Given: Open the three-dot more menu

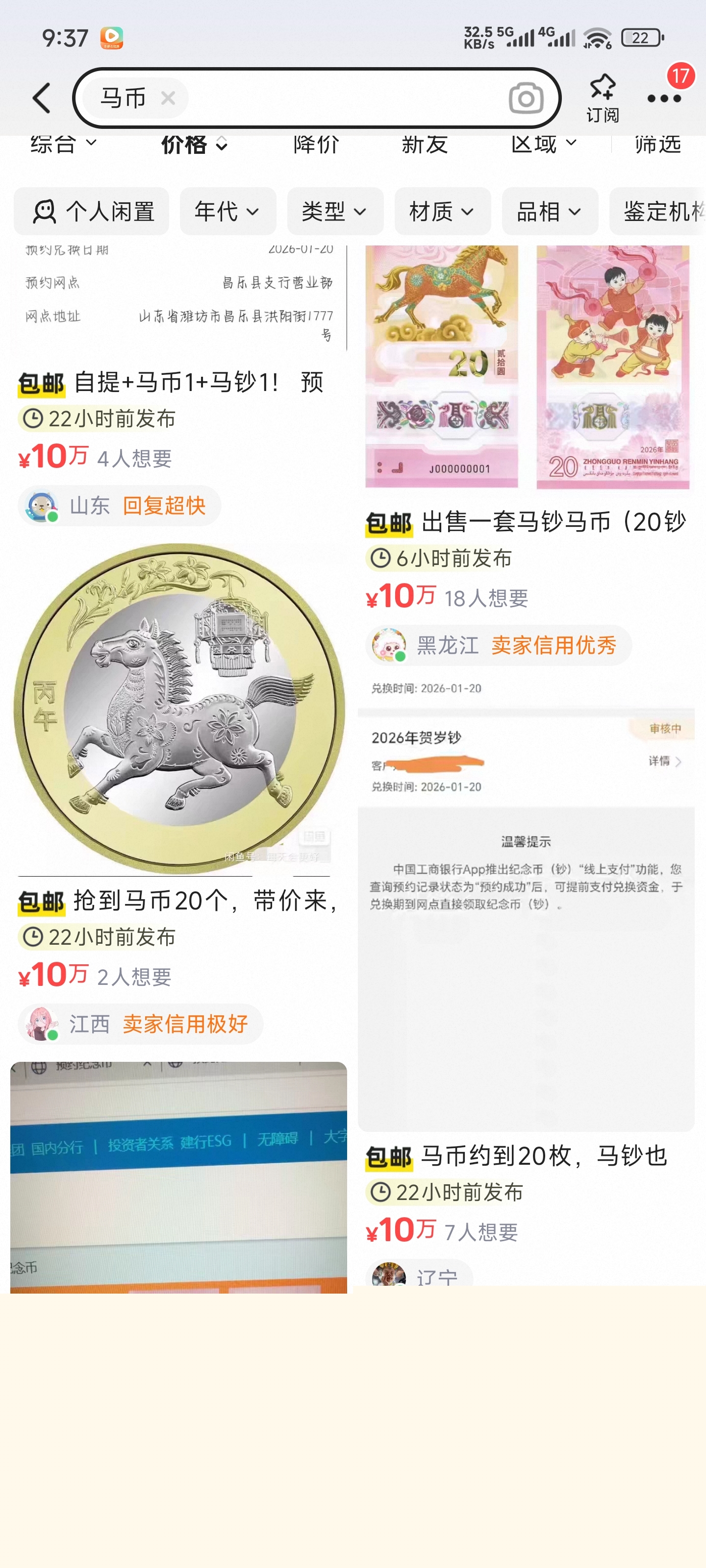Looking at the screenshot, I should tap(663, 98).
